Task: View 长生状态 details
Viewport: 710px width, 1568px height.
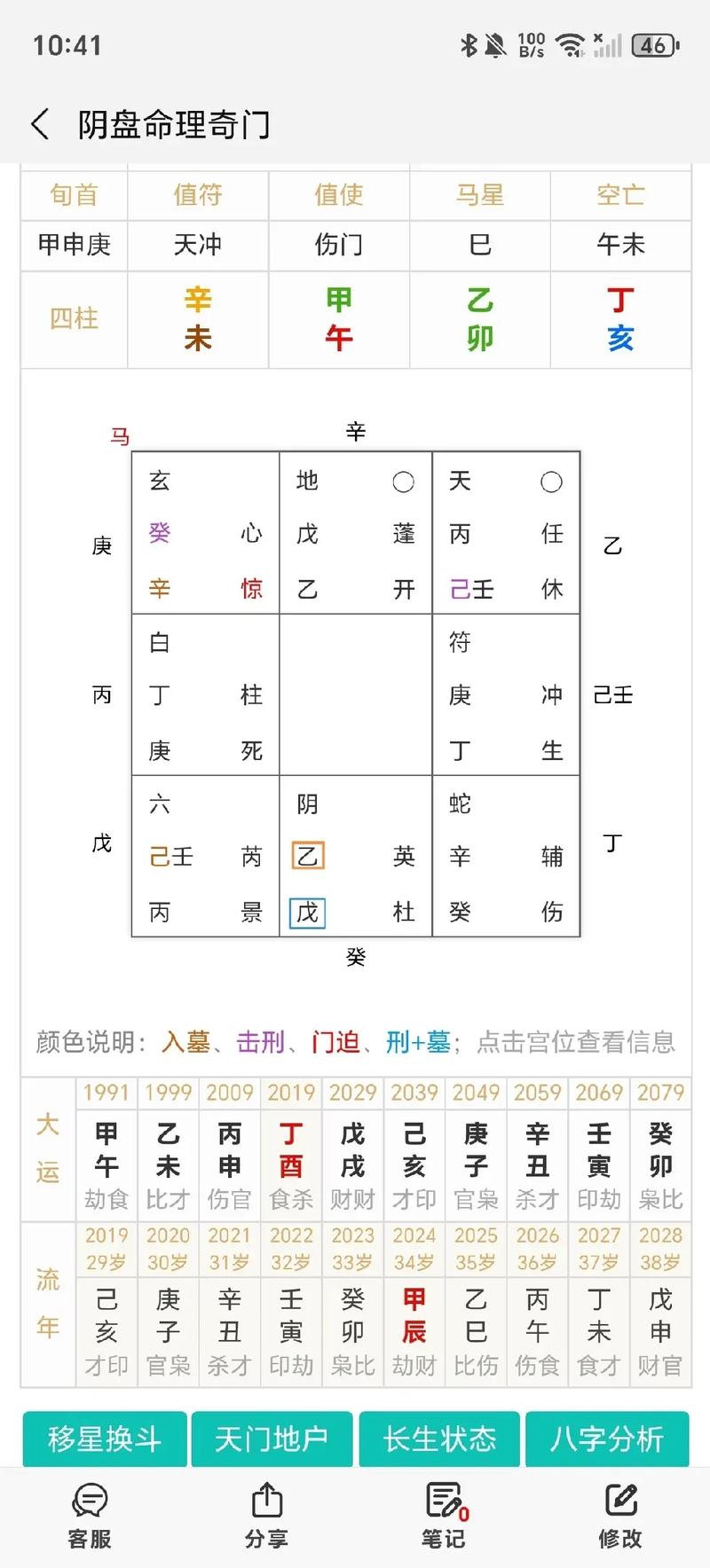Action: [439, 1439]
